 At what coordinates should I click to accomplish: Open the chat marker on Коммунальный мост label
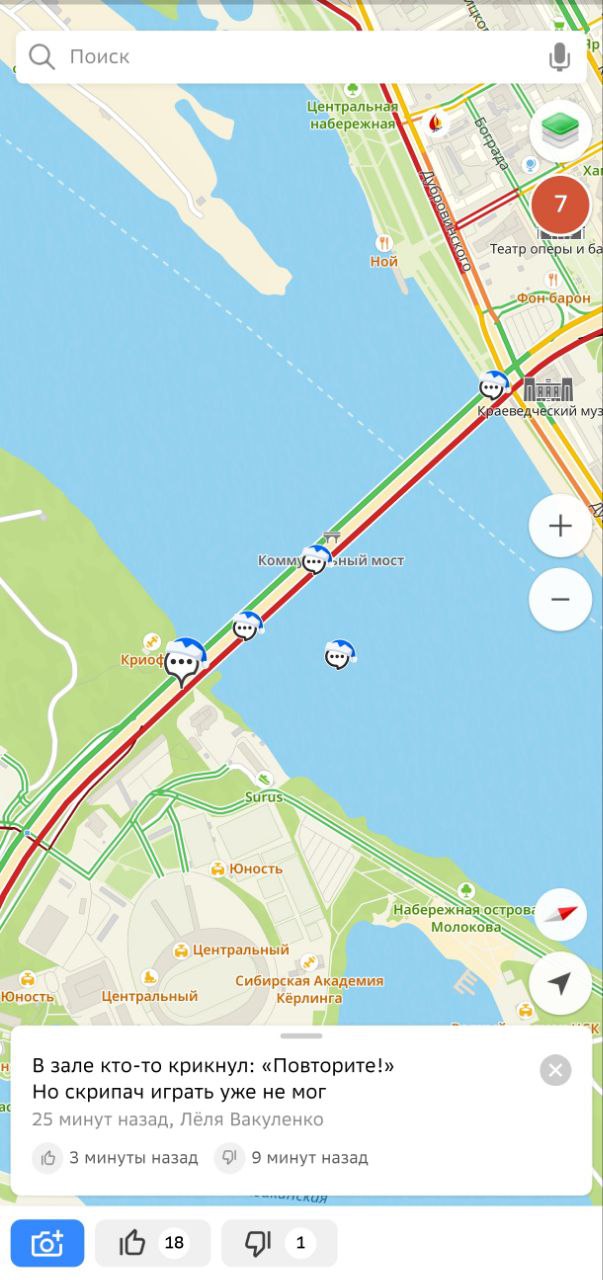[315, 561]
